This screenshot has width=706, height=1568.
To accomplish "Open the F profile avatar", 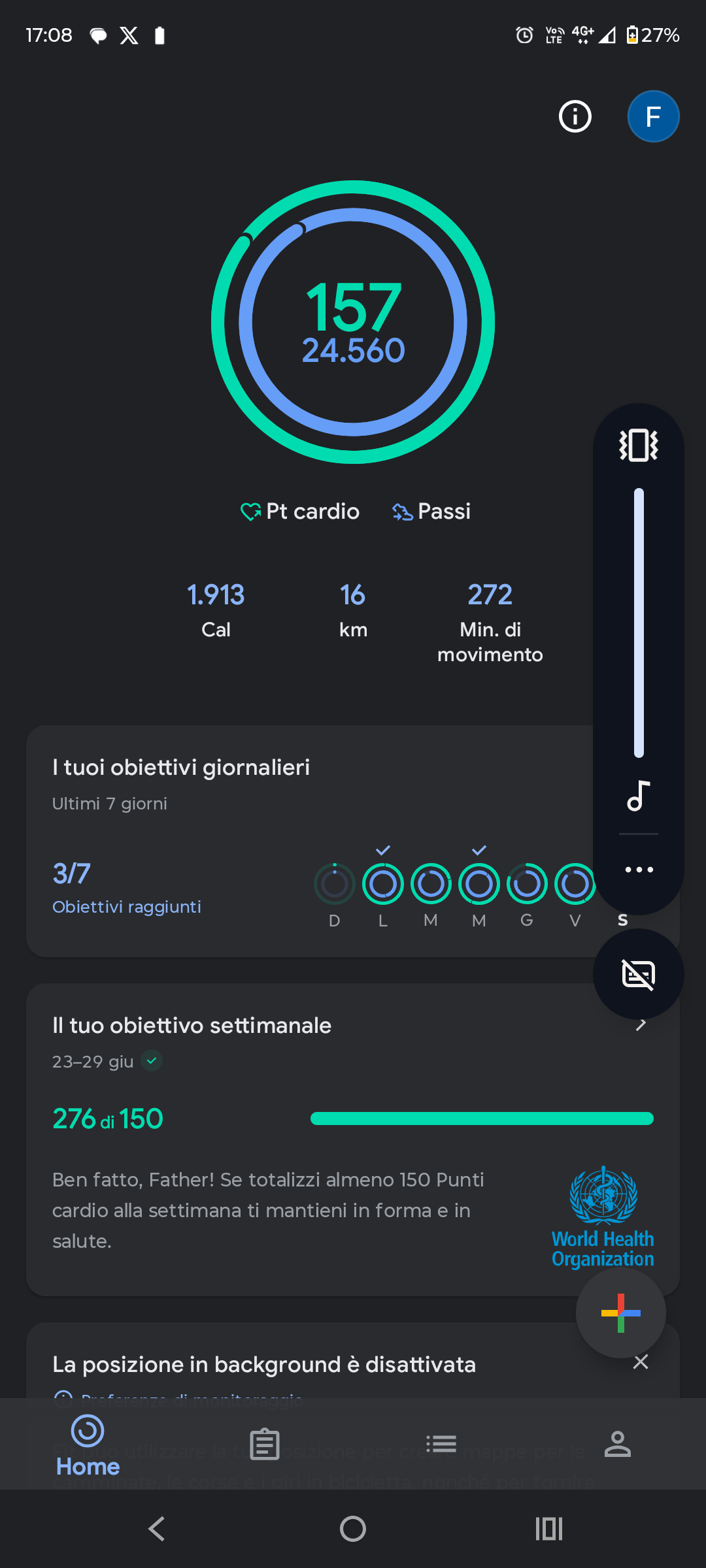I will 653,117.
